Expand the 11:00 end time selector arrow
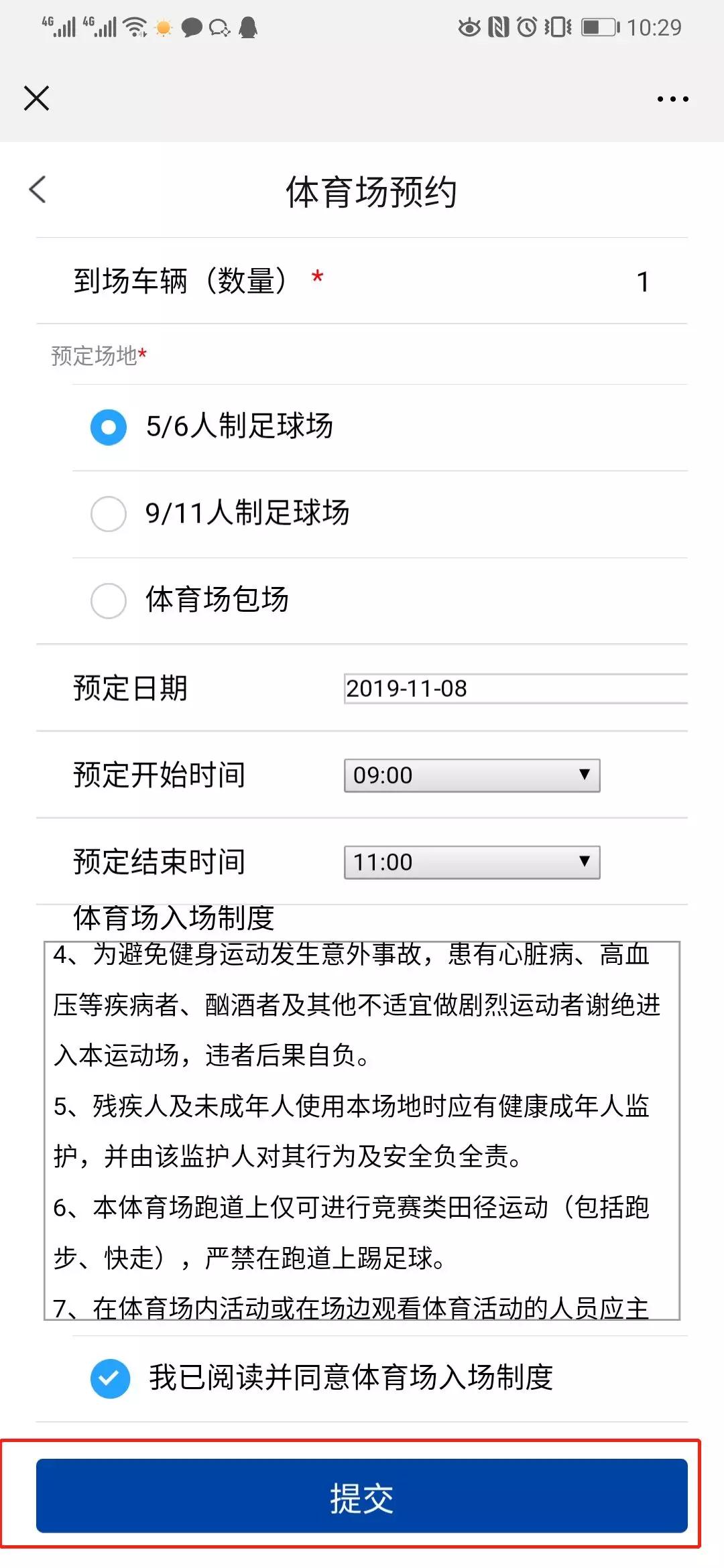724x1568 pixels. [x=585, y=862]
